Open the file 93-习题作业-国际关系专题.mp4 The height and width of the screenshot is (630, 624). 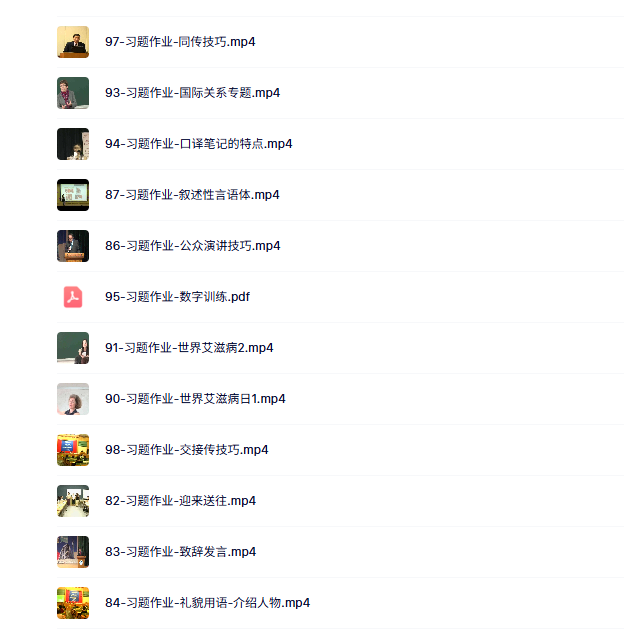pos(192,93)
